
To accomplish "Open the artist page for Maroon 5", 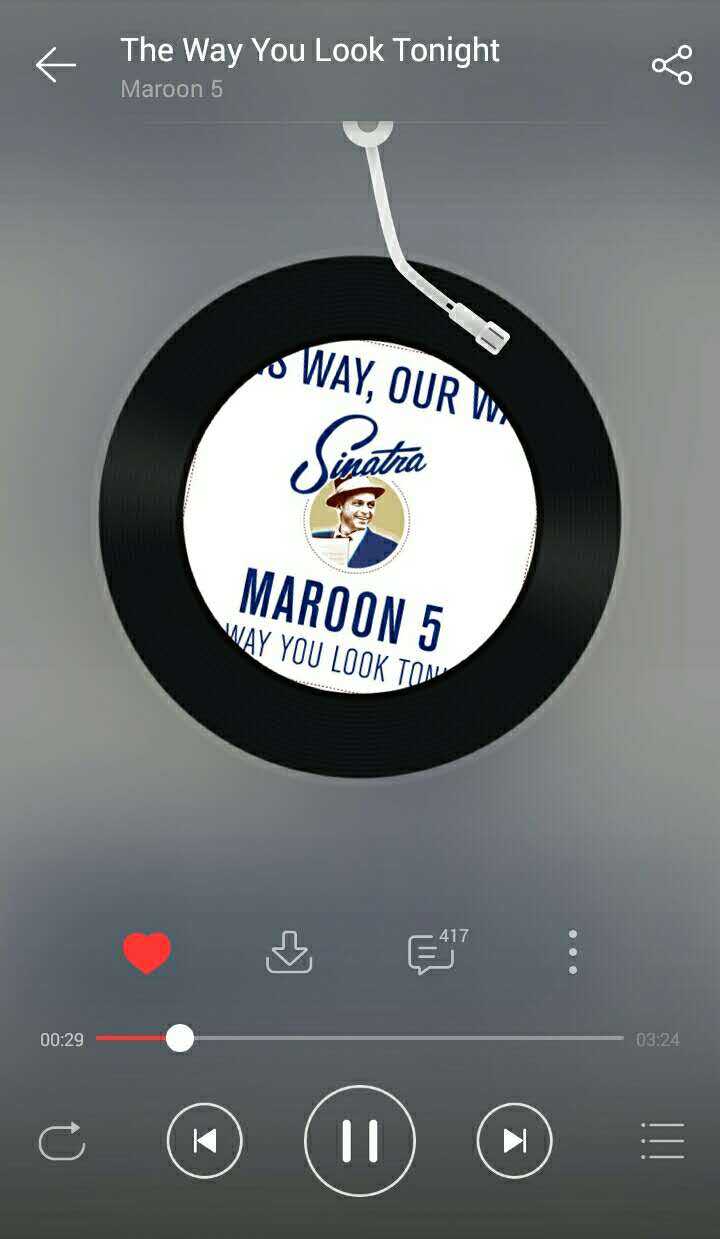I will 172,89.
